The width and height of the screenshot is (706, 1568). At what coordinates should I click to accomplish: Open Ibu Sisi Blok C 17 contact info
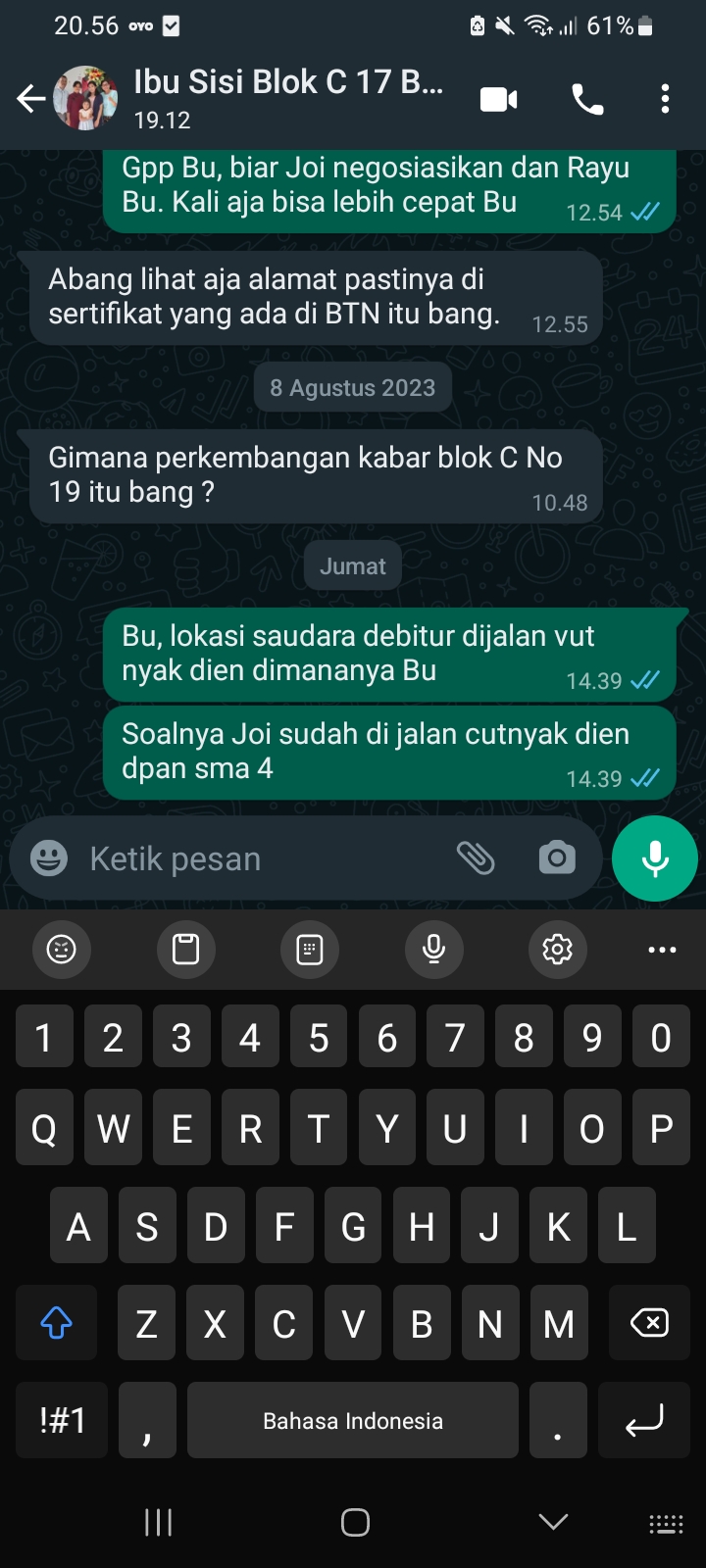click(287, 98)
